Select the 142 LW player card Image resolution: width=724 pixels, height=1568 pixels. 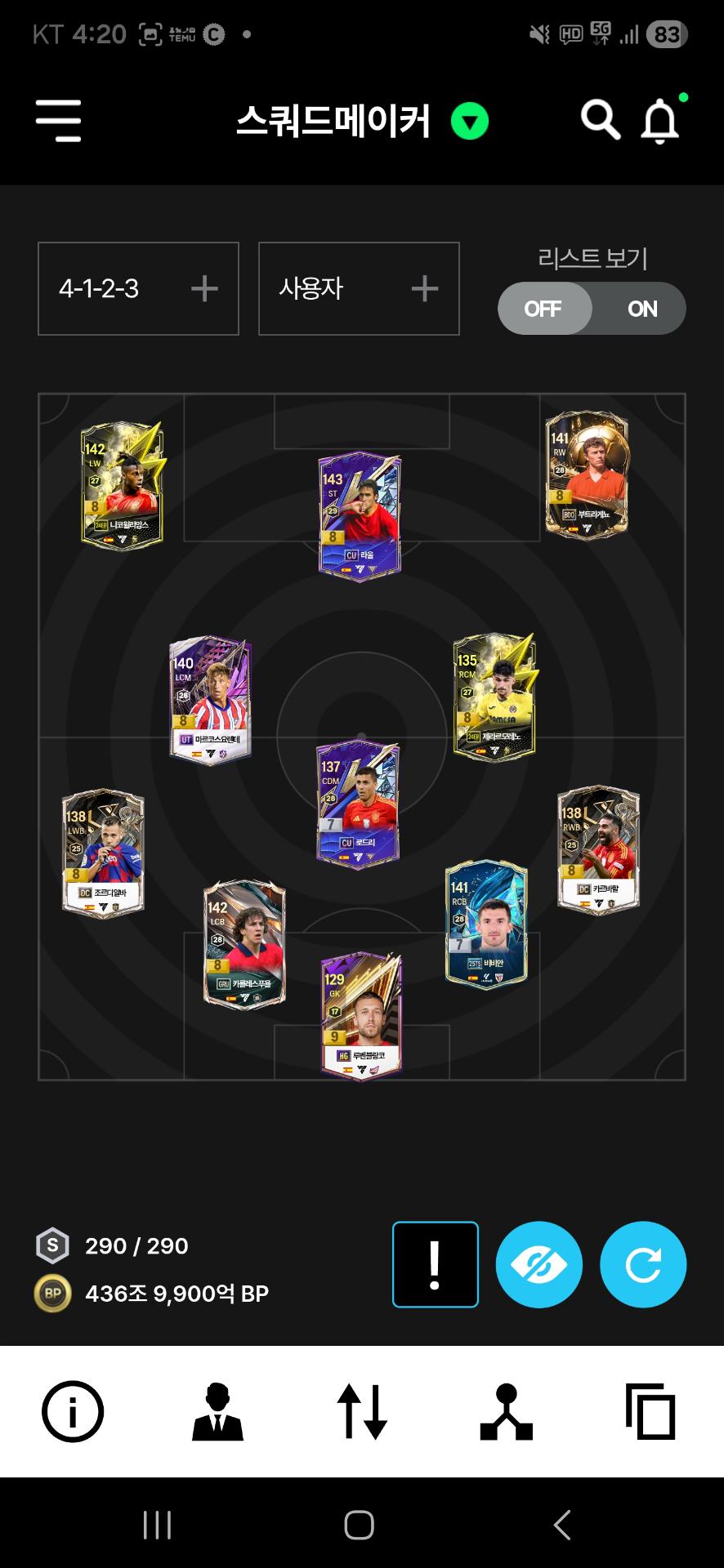123,484
